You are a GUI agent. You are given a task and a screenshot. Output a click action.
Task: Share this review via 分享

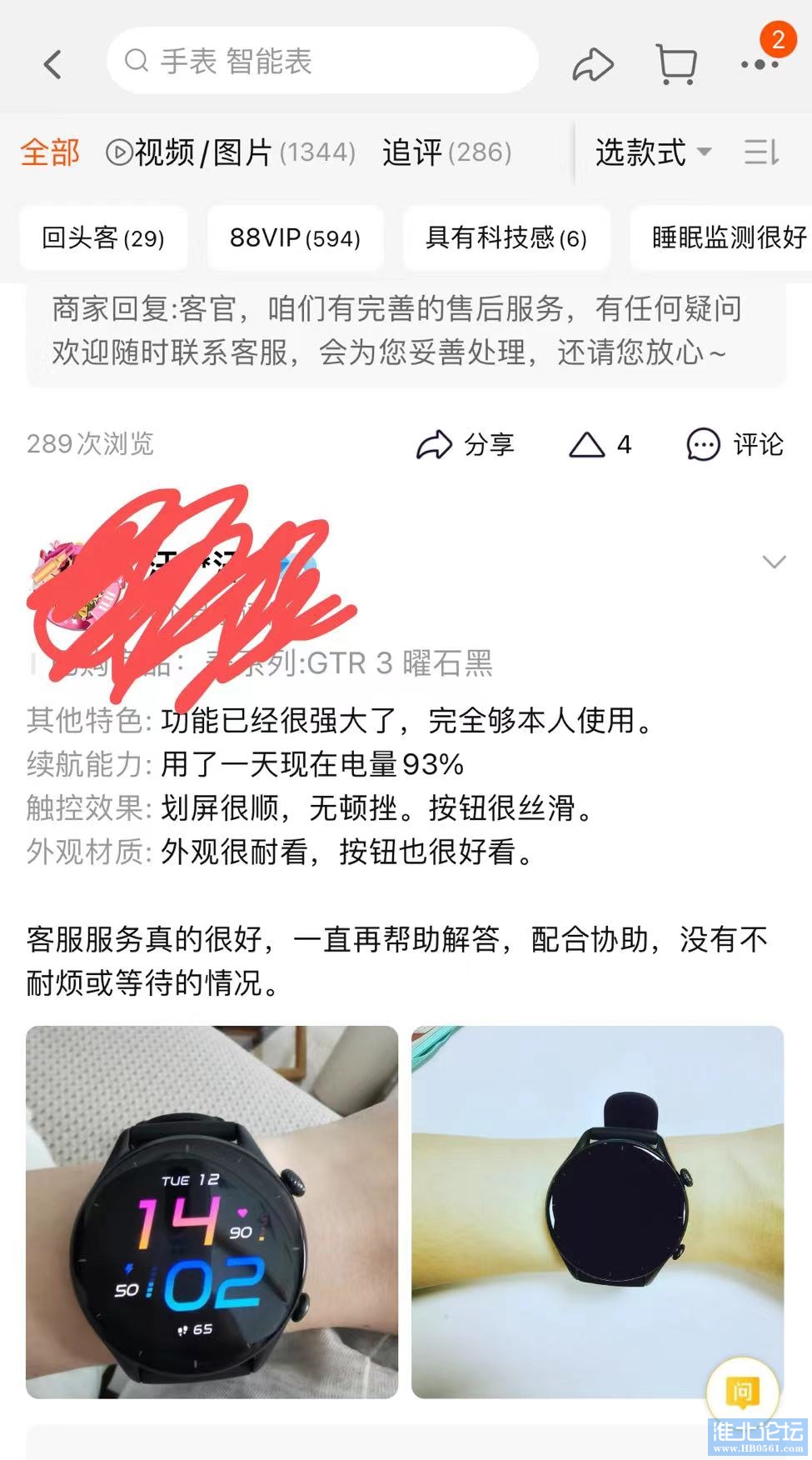tap(466, 445)
